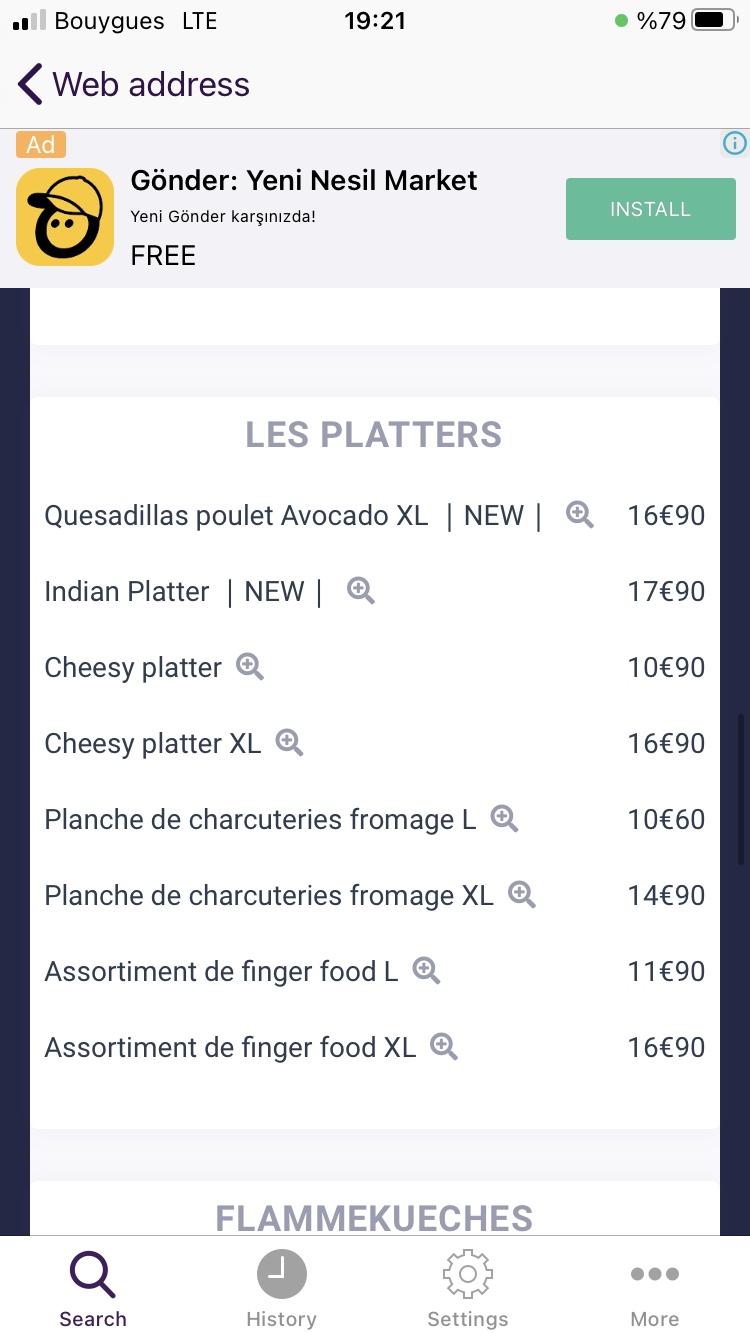Install the Gönder: Yeni Nesil Market app

(650, 209)
